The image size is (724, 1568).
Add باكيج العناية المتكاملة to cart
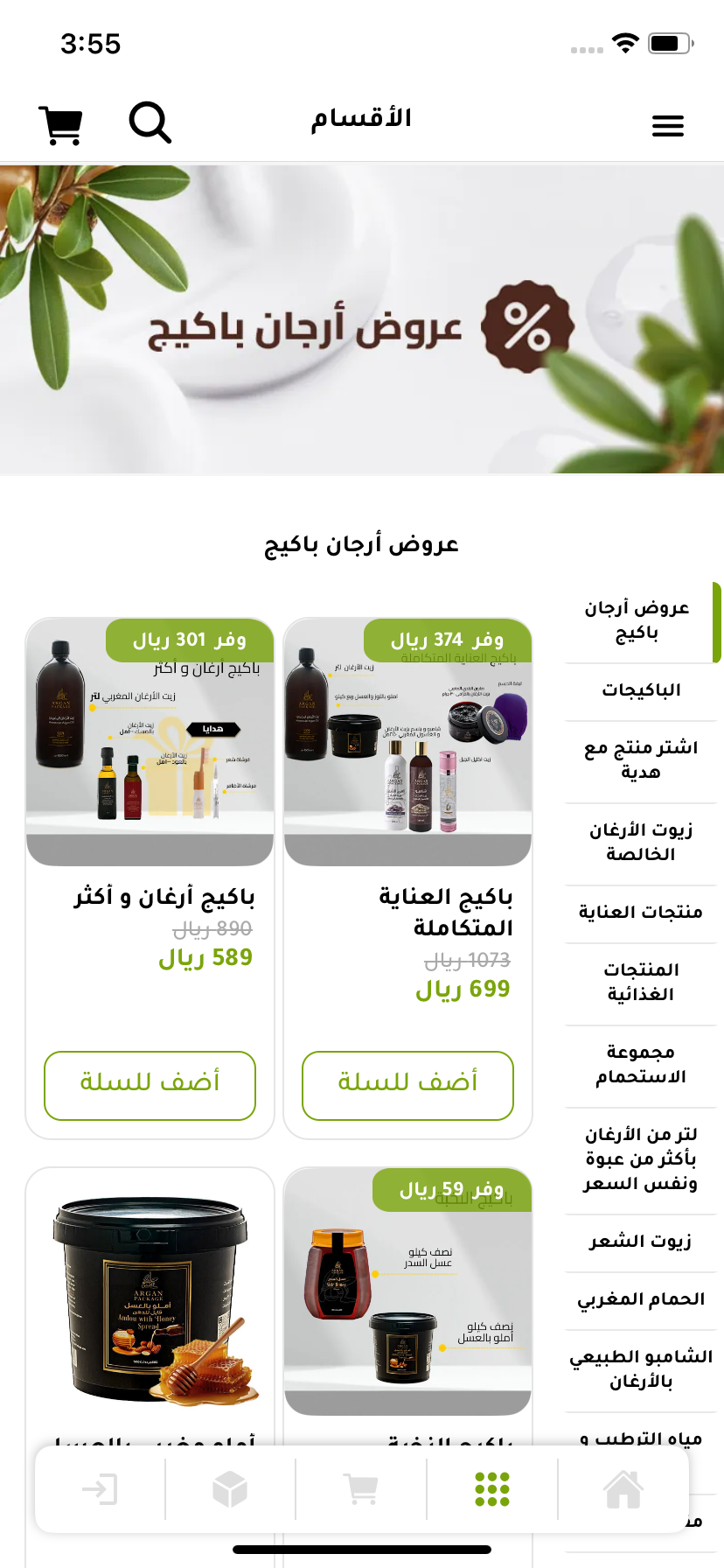[407, 1085]
